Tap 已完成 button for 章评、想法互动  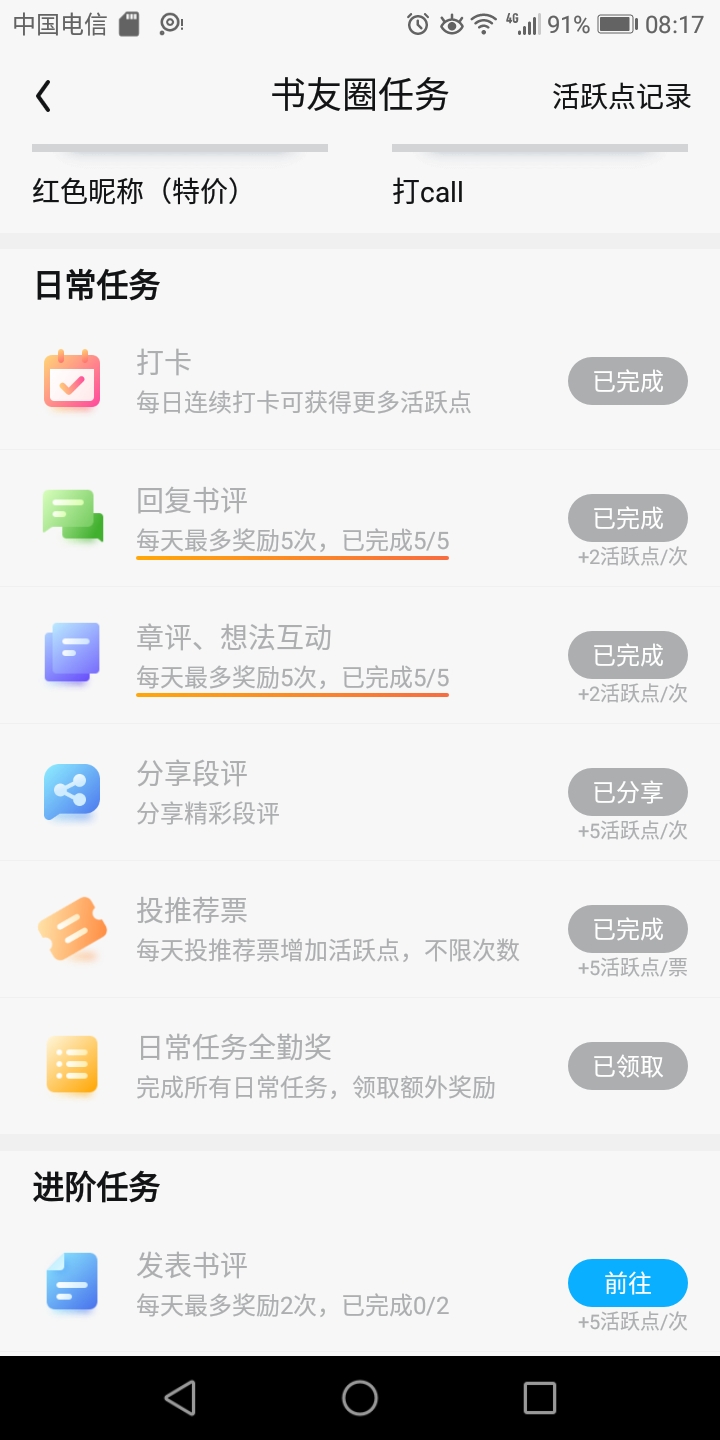click(x=628, y=655)
